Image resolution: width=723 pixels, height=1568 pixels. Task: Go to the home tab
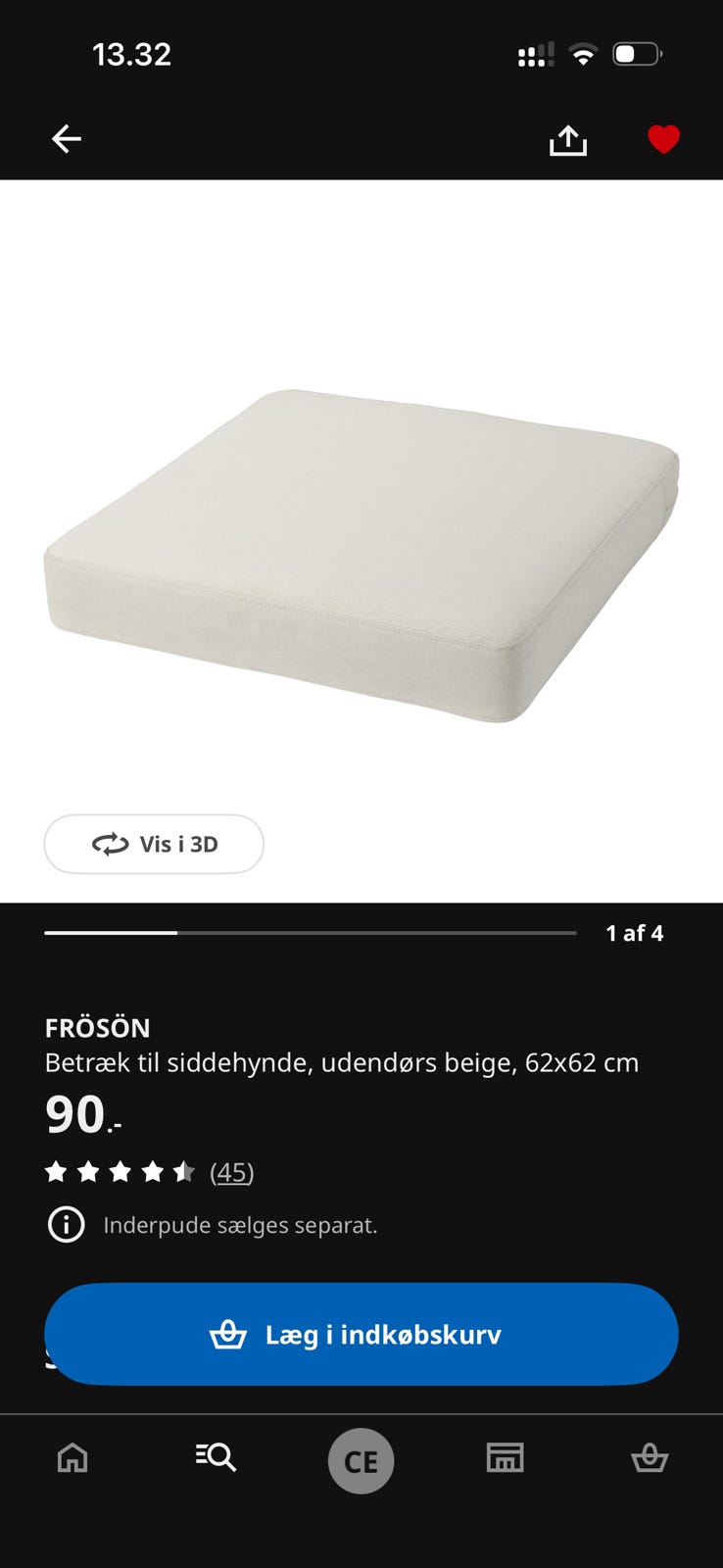(x=72, y=1458)
